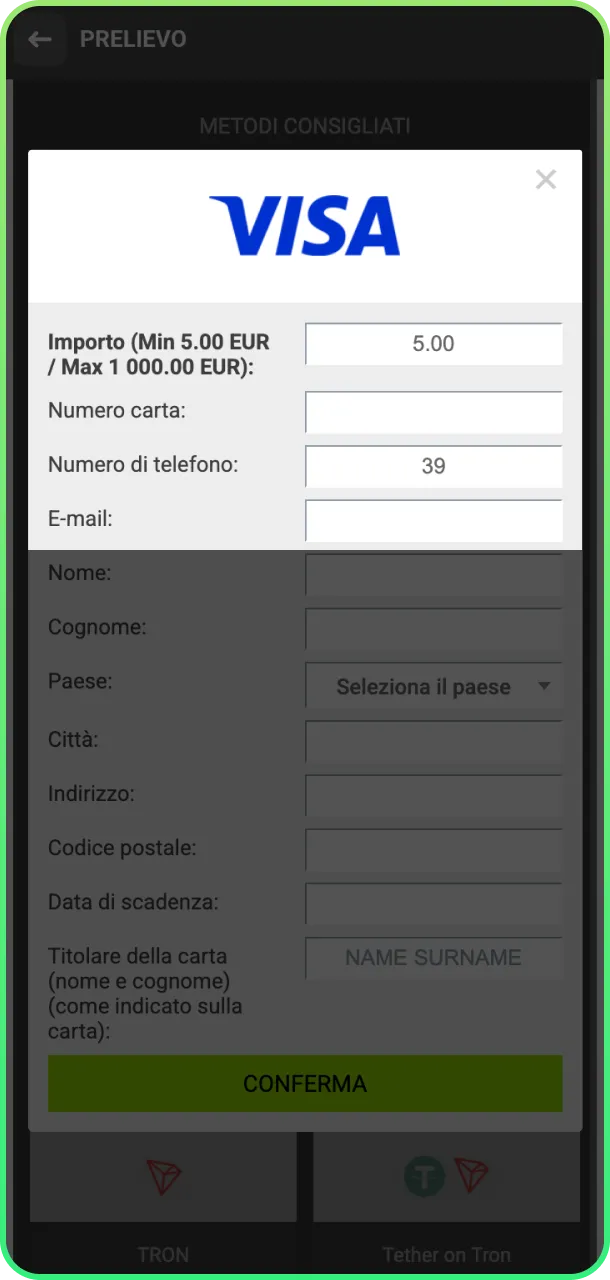Image resolution: width=610 pixels, height=1280 pixels.
Task: Edit the Importo amount field
Action: click(x=433, y=344)
